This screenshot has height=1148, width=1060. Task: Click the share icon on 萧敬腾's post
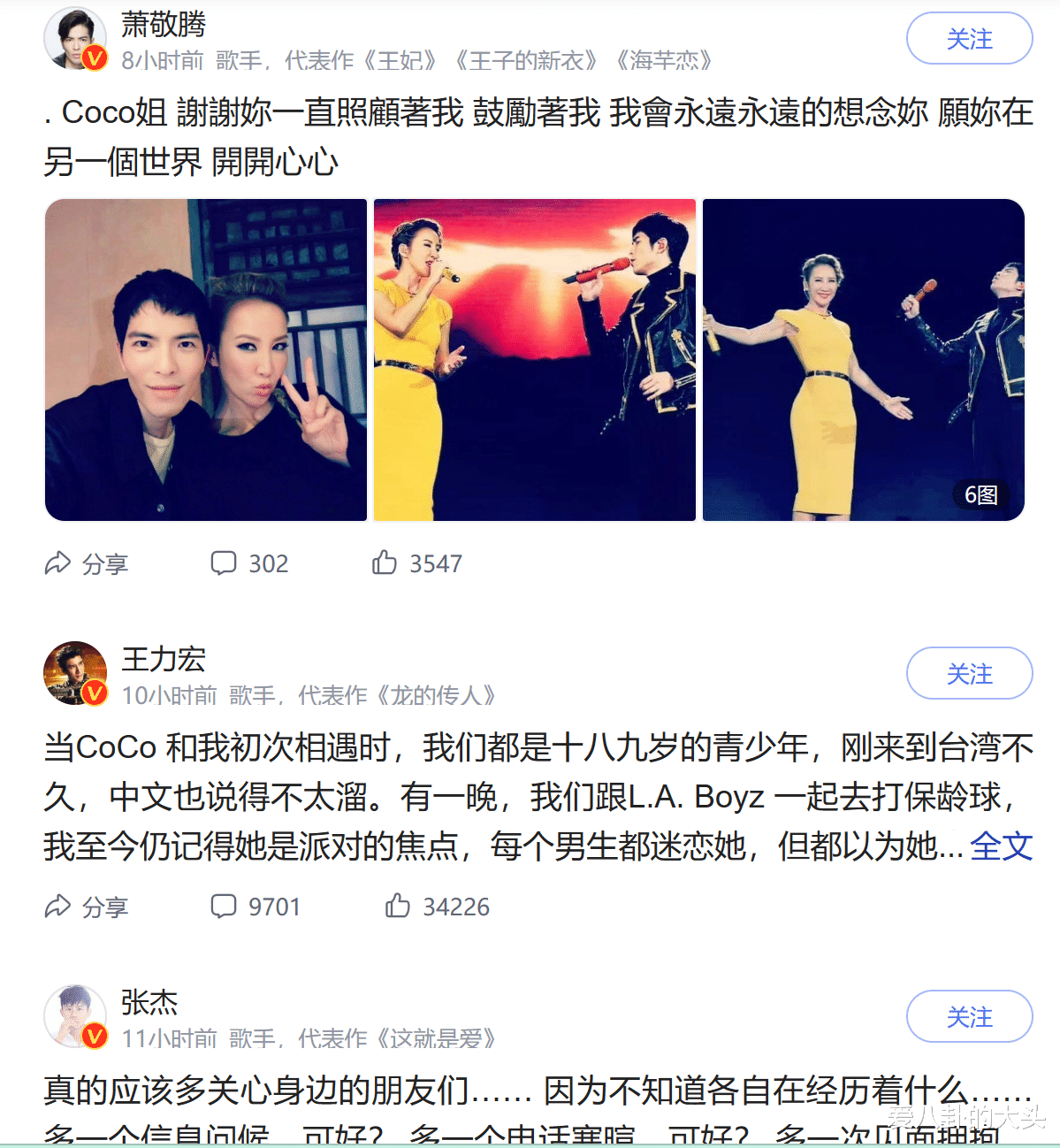[x=58, y=563]
